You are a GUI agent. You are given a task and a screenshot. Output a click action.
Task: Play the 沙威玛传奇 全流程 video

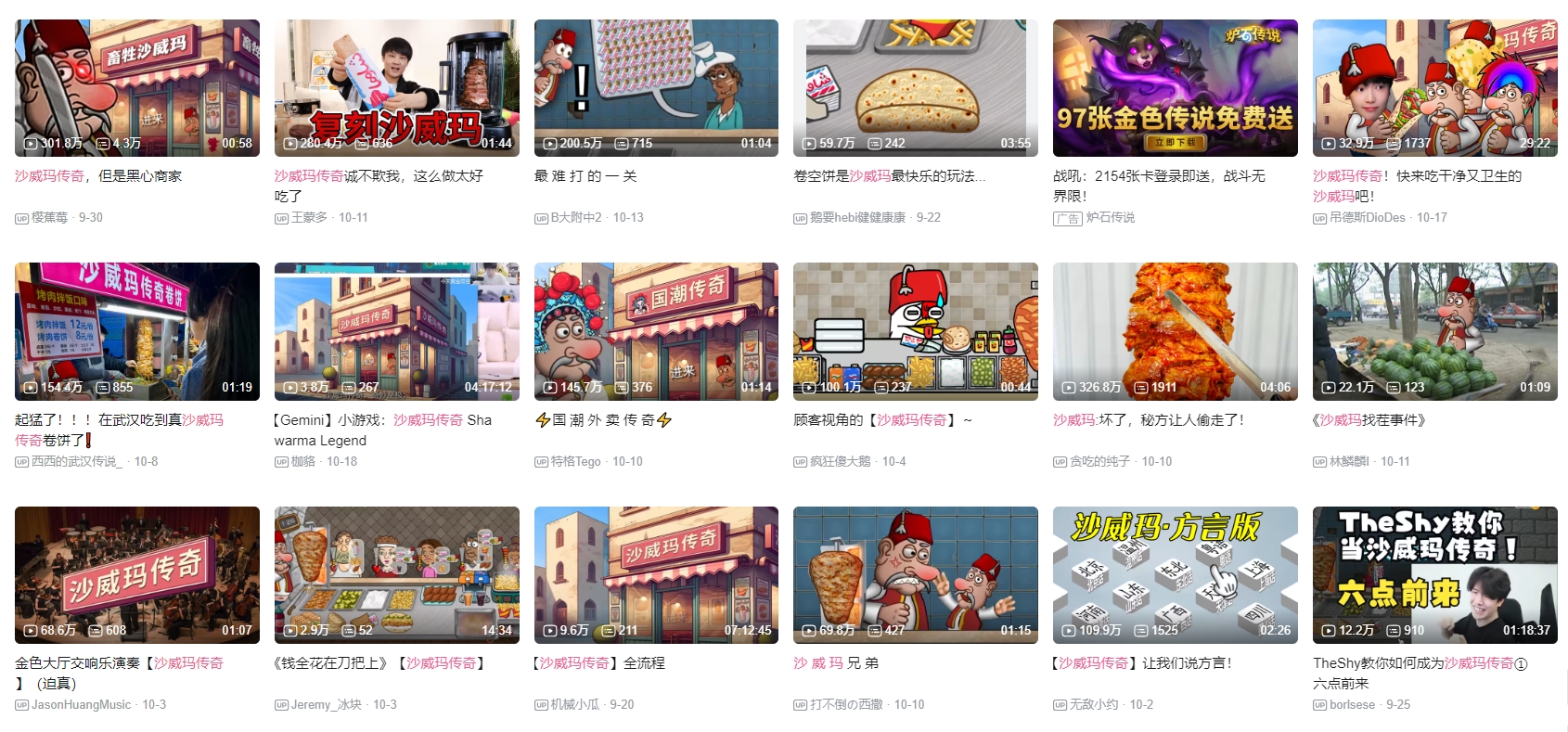tap(656, 575)
